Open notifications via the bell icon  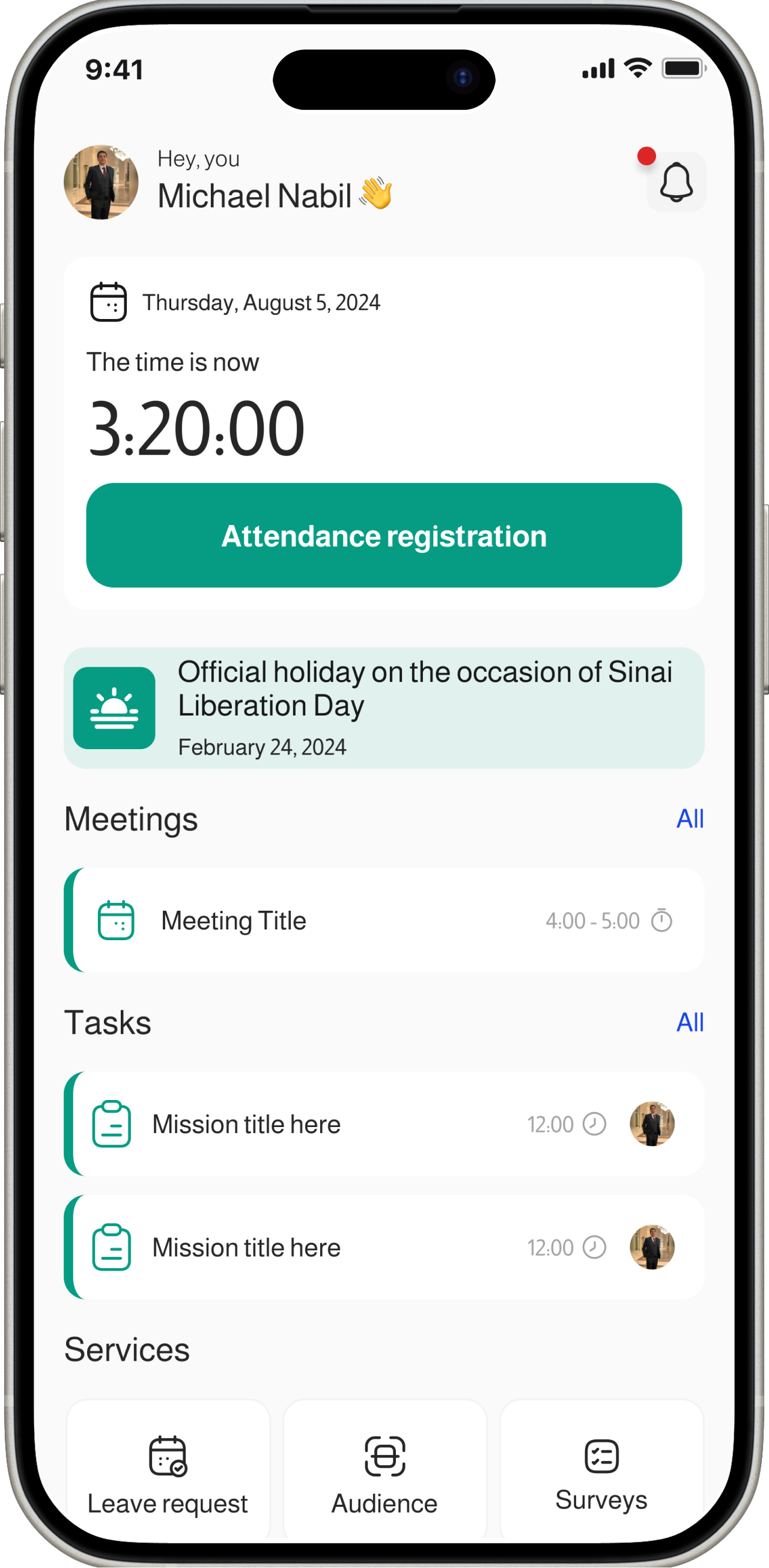676,182
